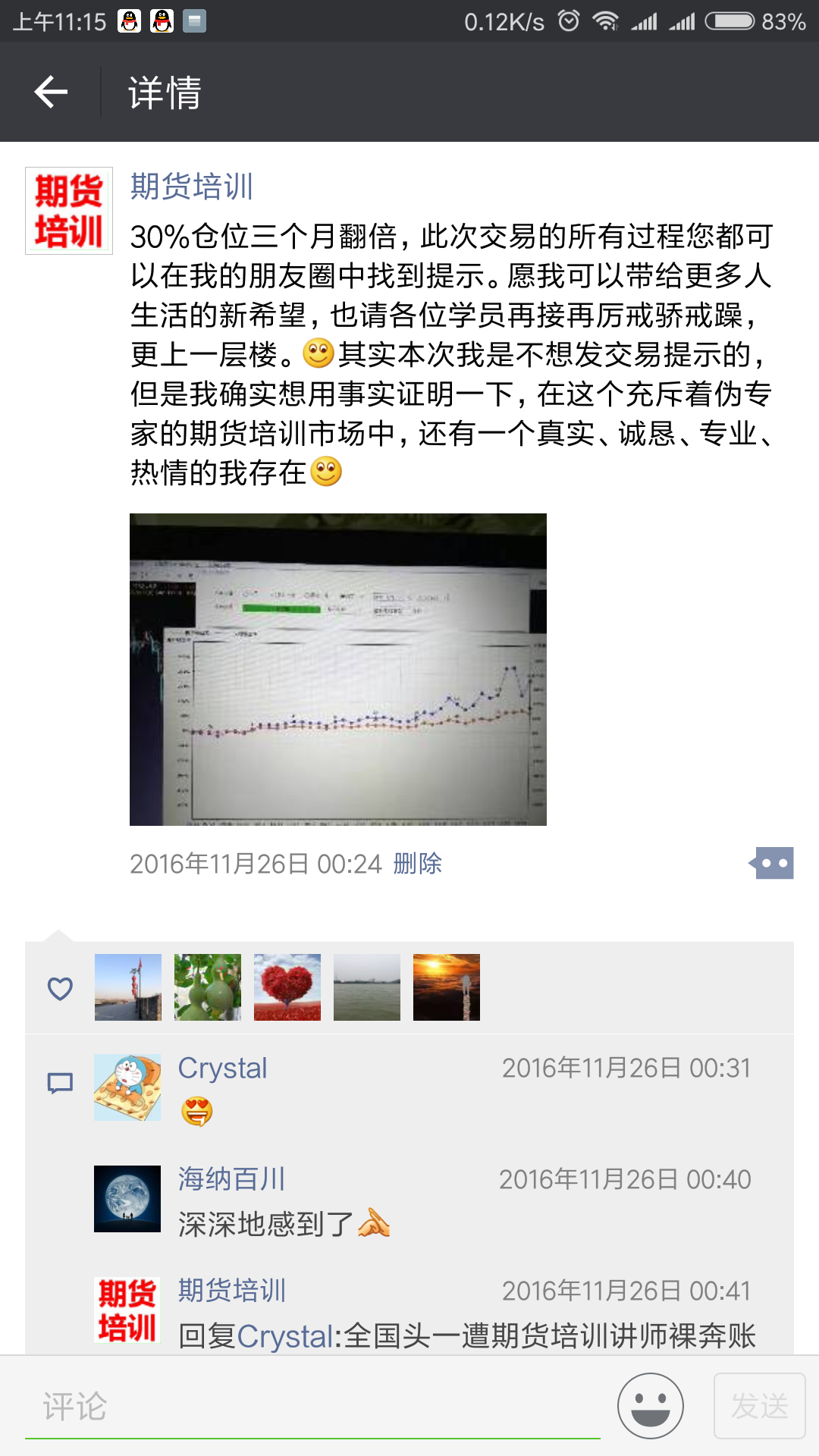
Task: Open the like and comment bubble button
Action: click(x=771, y=863)
